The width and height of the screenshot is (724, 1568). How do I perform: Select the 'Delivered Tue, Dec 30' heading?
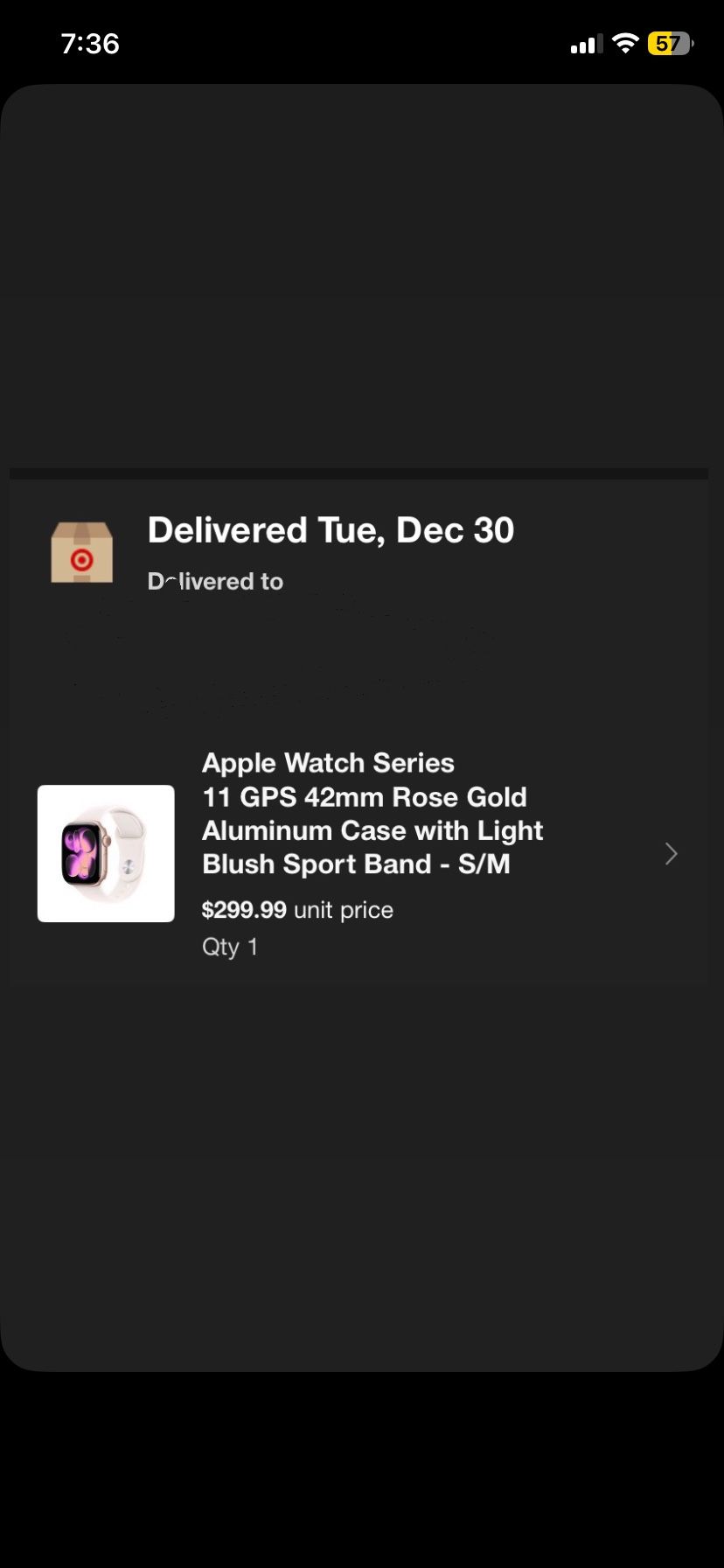tap(331, 529)
